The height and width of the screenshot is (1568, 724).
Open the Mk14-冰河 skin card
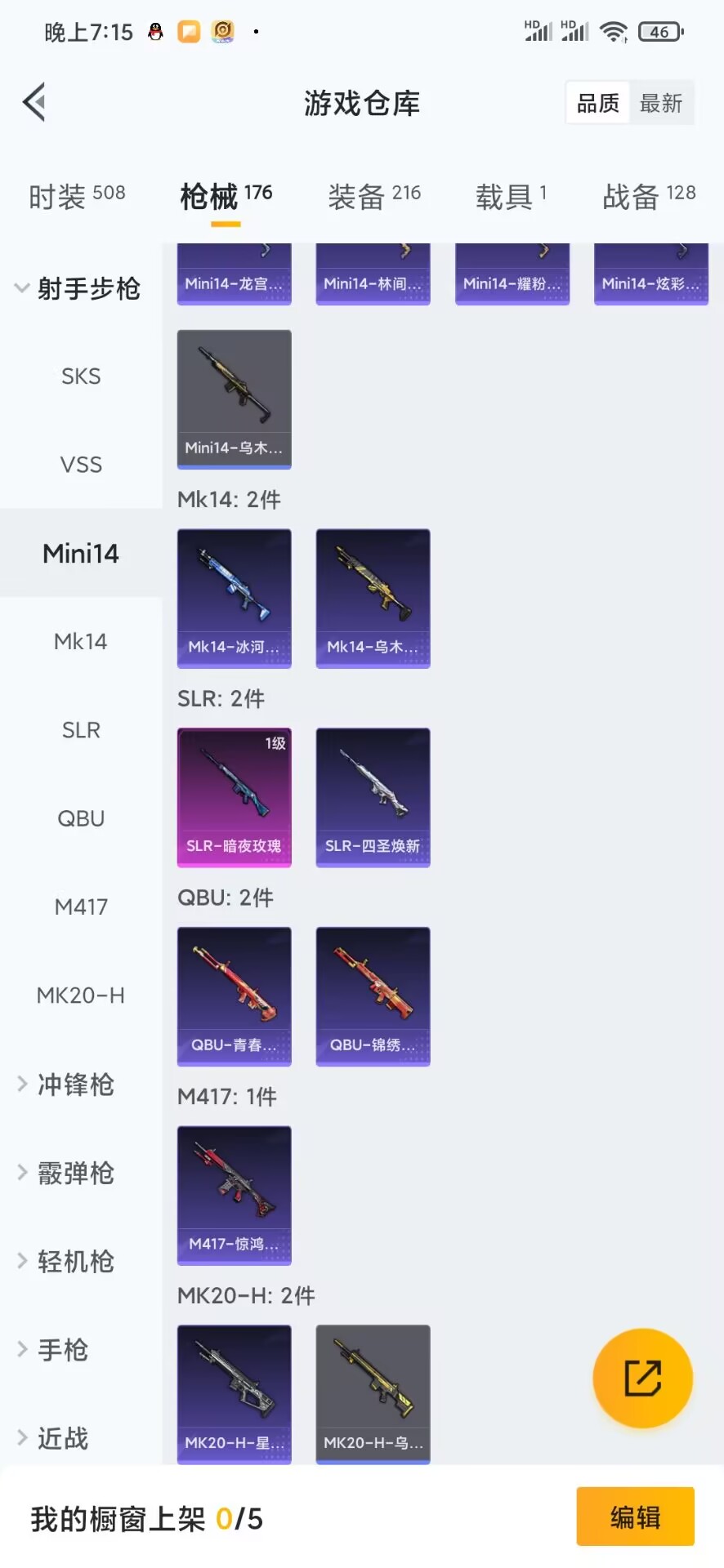coord(234,598)
